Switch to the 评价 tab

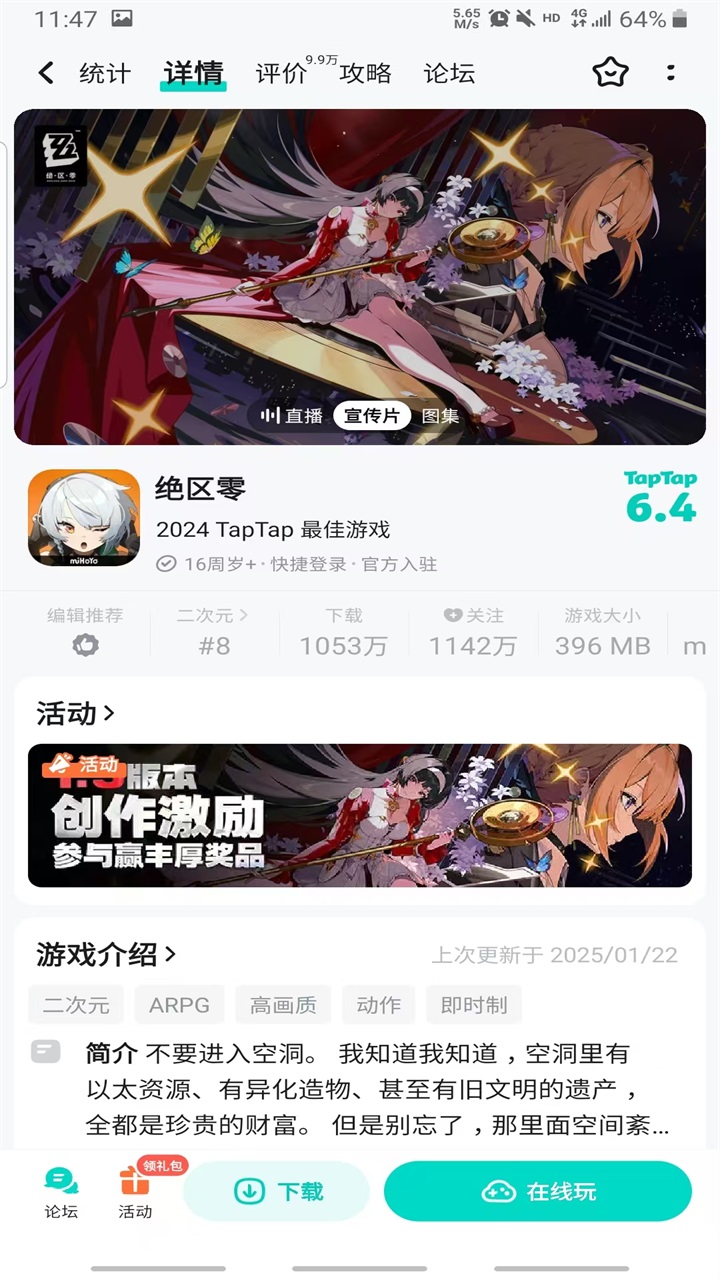point(281,74)
